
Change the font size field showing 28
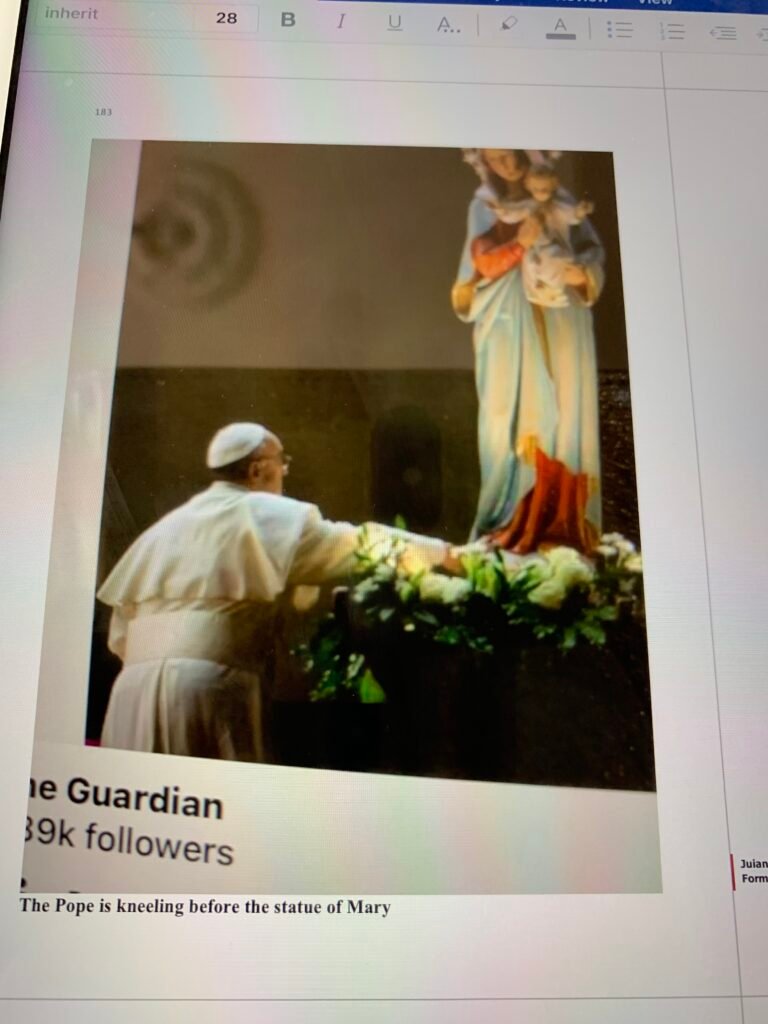click(227, 18)
